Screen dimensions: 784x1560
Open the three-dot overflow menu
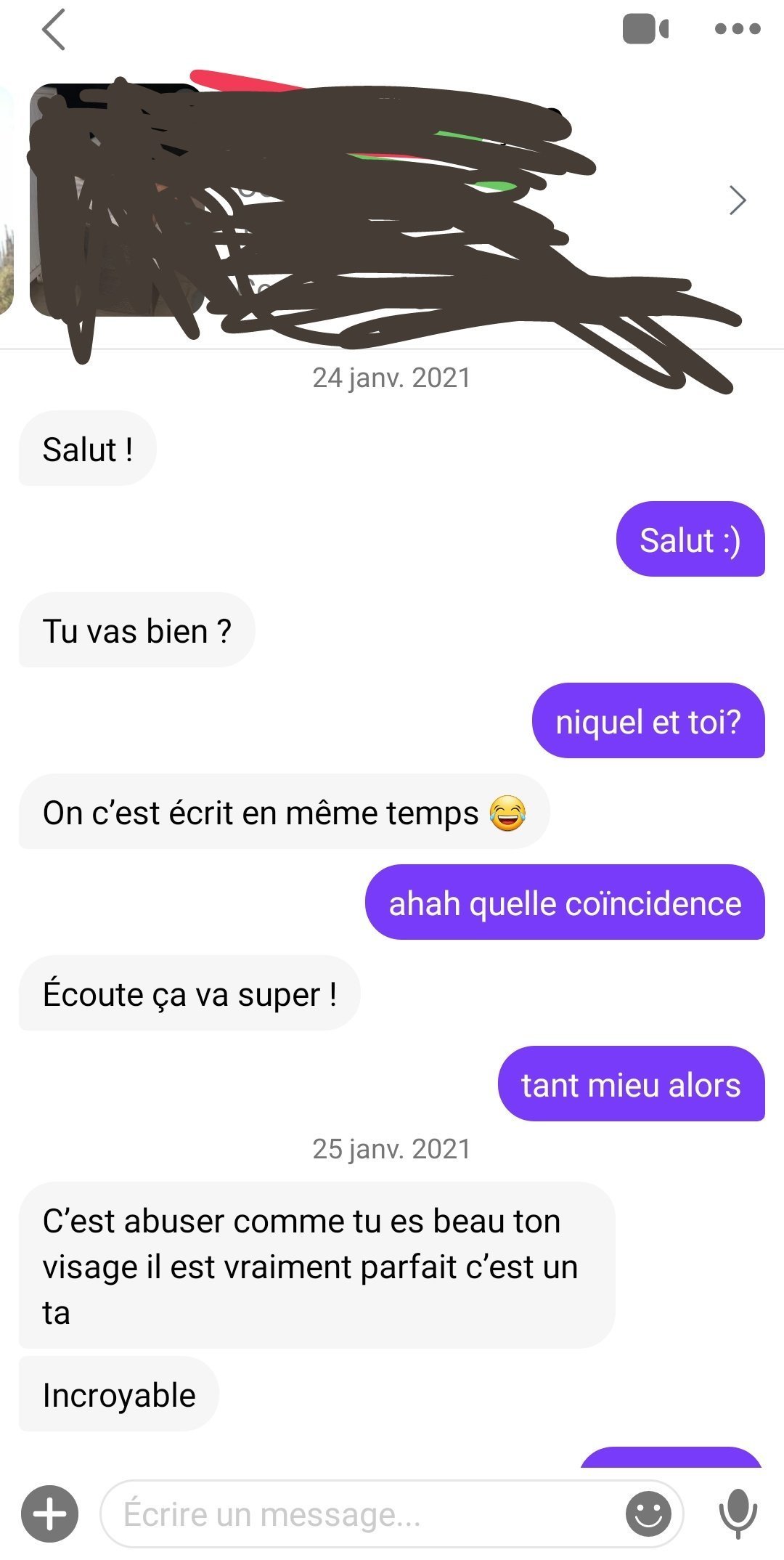(x=738, y=29)
